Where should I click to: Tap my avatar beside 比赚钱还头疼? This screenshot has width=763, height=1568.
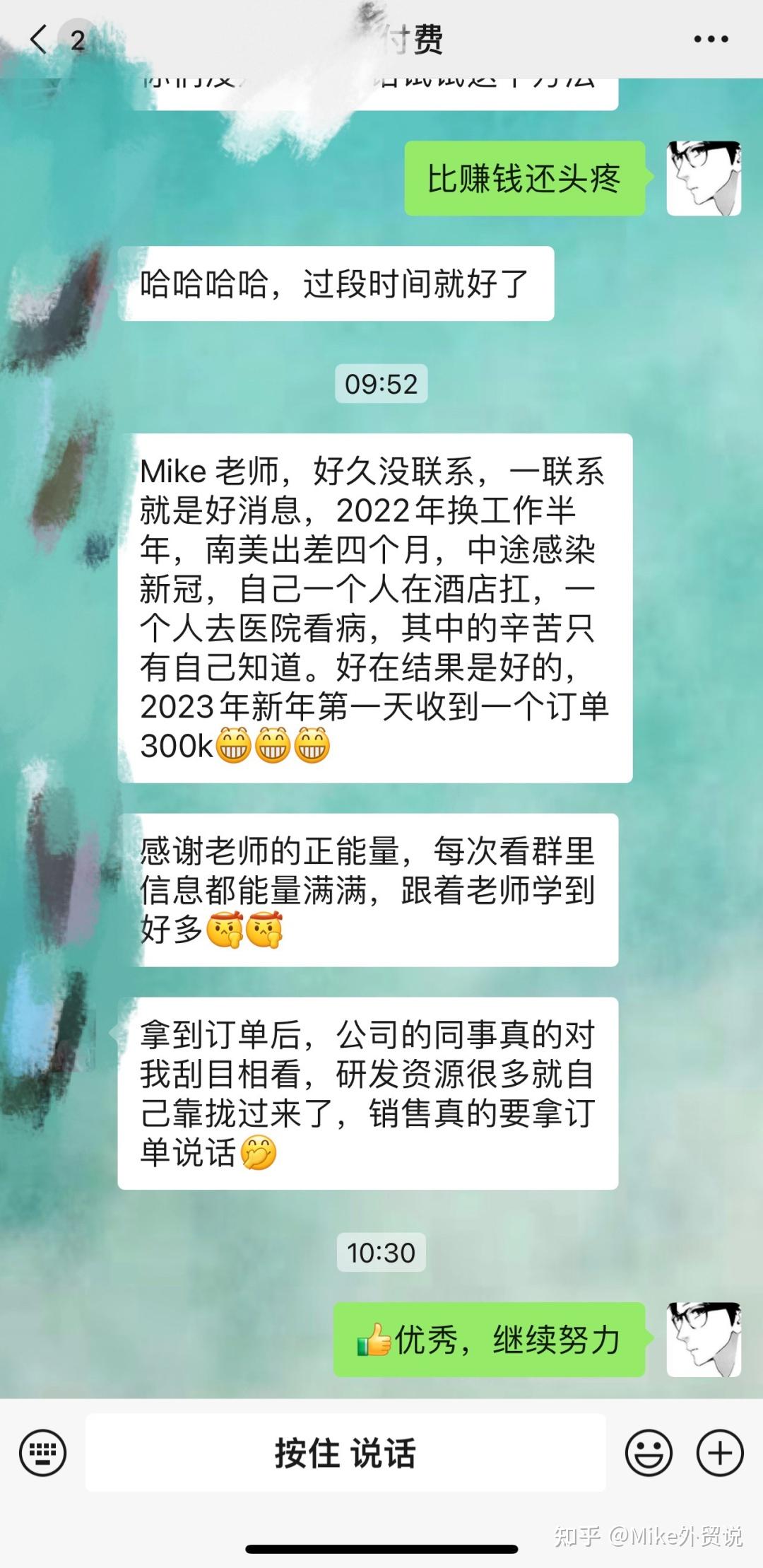[x=704, y=178]
